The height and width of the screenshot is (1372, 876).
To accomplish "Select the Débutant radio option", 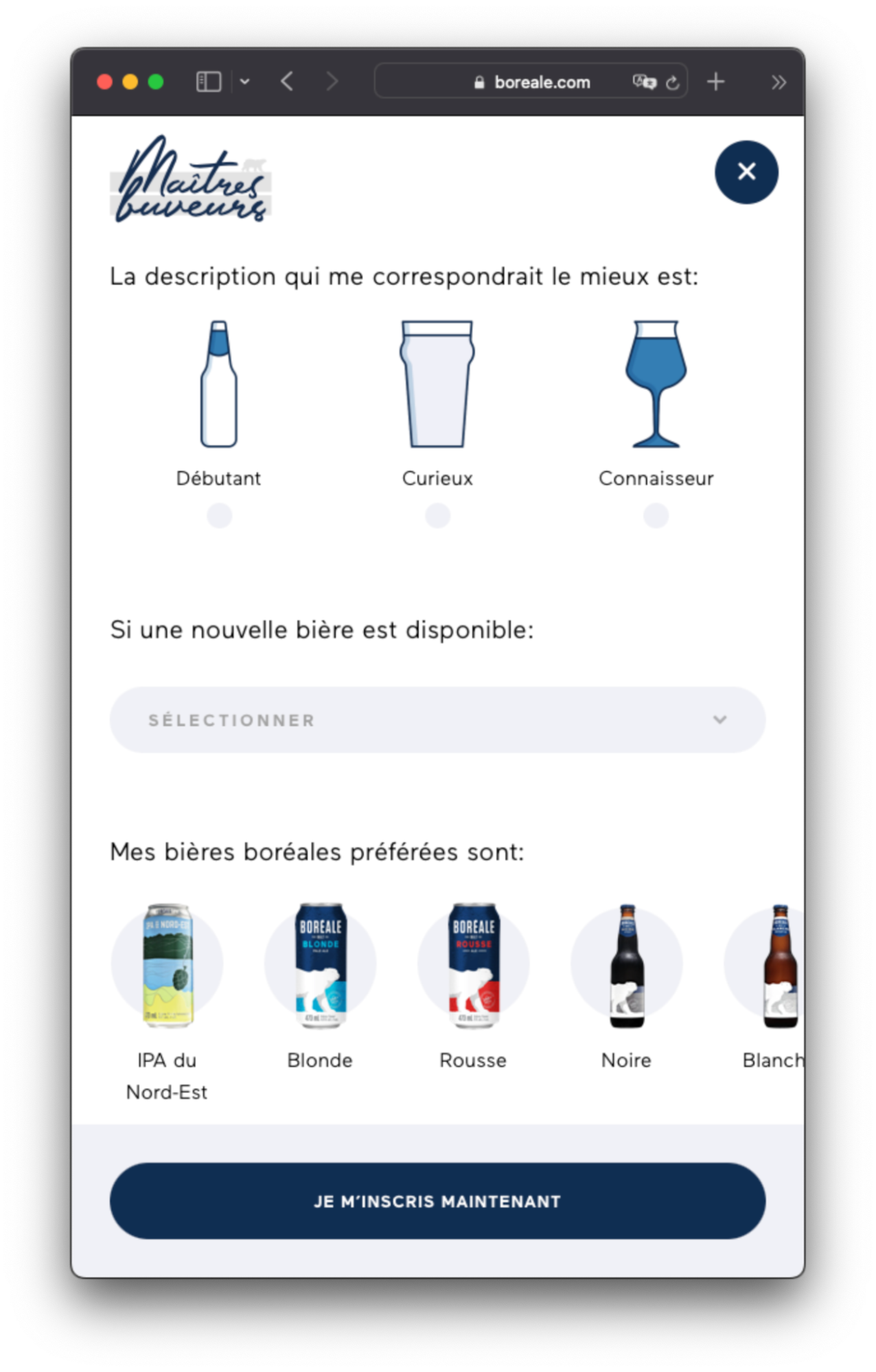I will [x=219, y=515].
